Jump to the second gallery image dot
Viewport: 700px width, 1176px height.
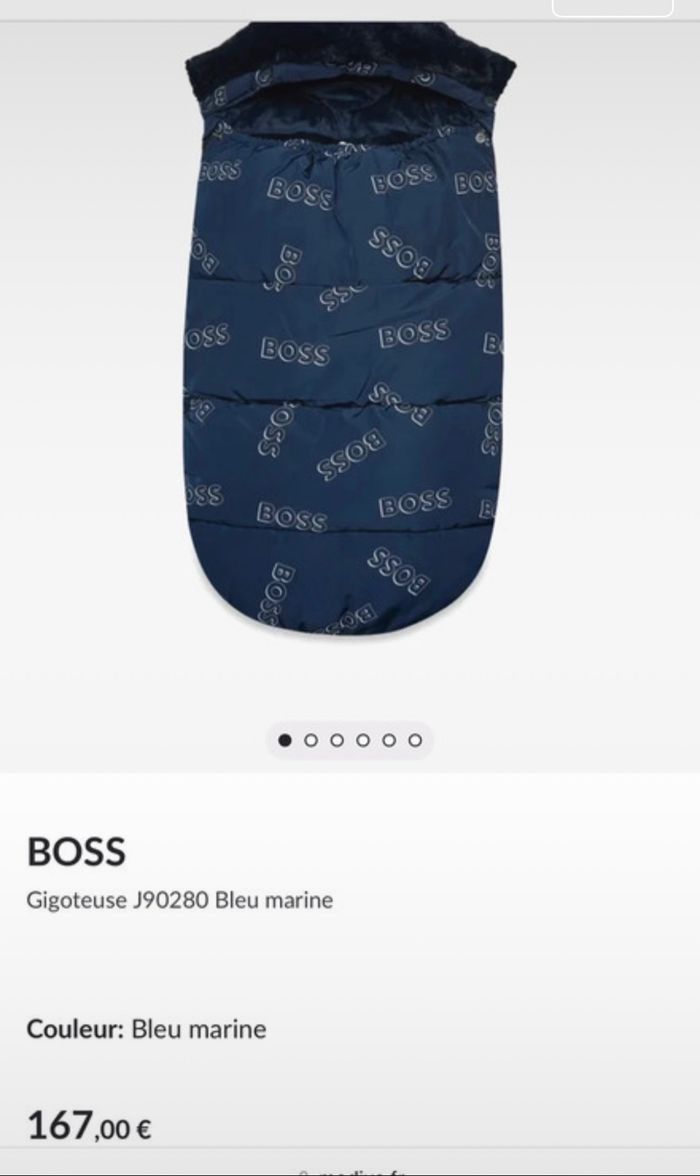coord(310,741)
